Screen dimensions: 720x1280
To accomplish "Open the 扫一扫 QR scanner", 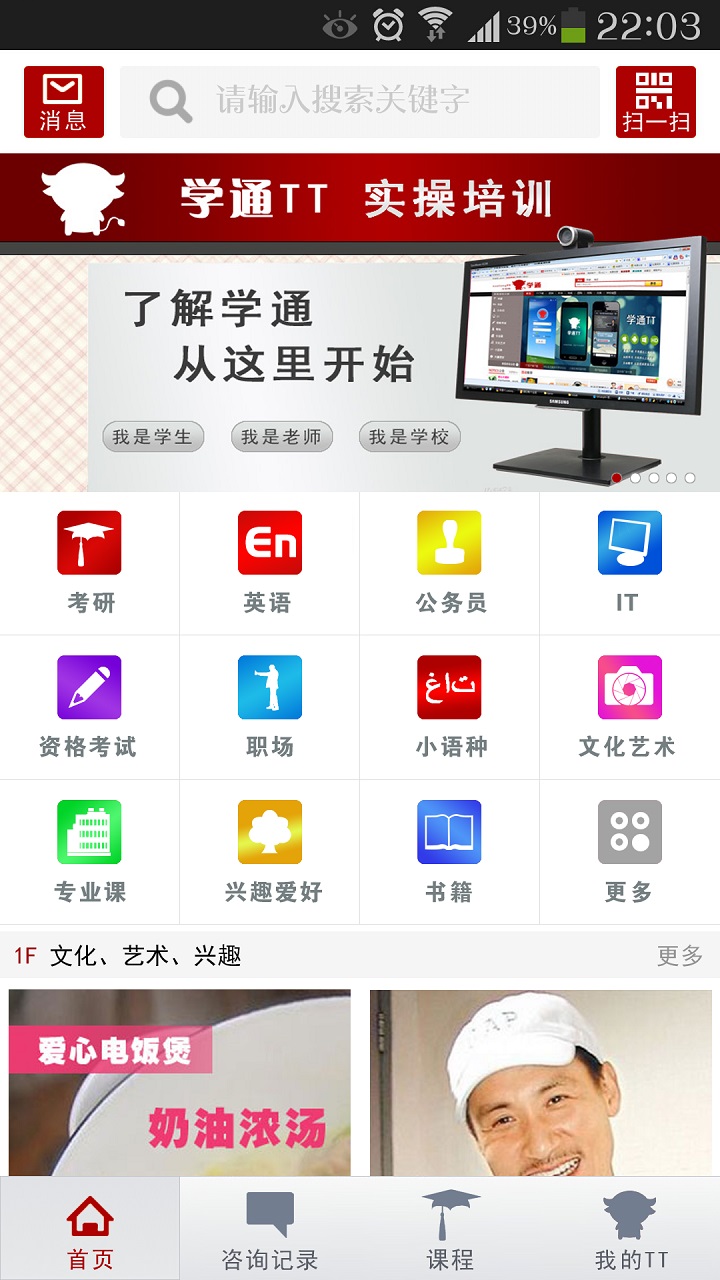I will click(656, 102).
